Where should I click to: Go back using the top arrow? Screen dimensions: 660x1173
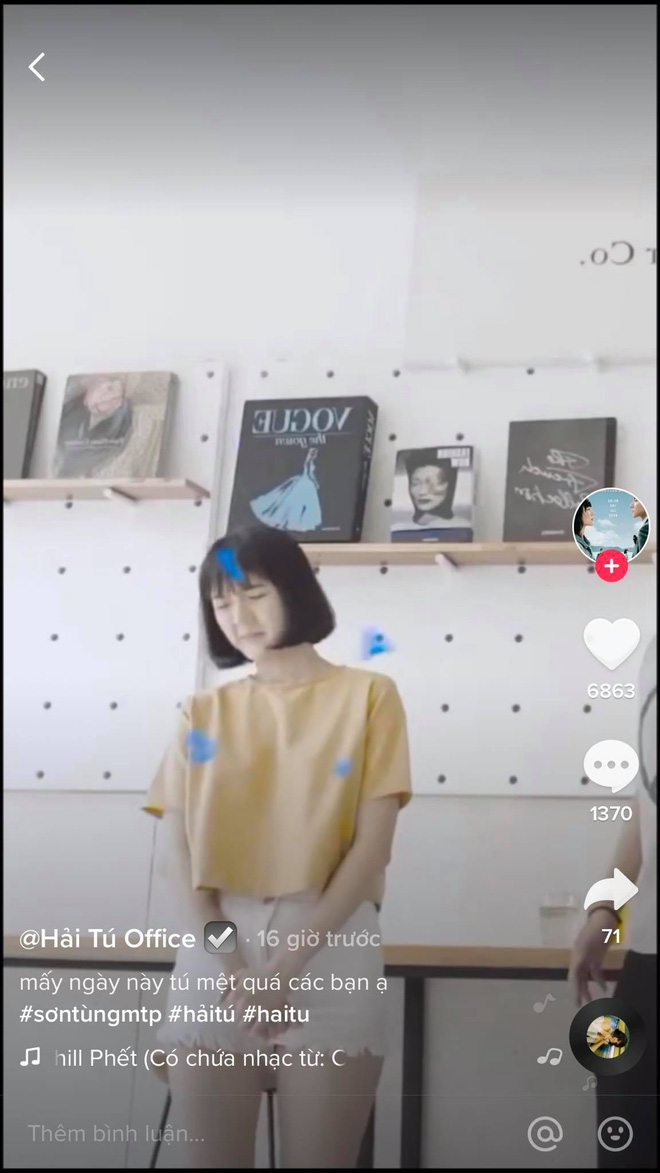37,67
